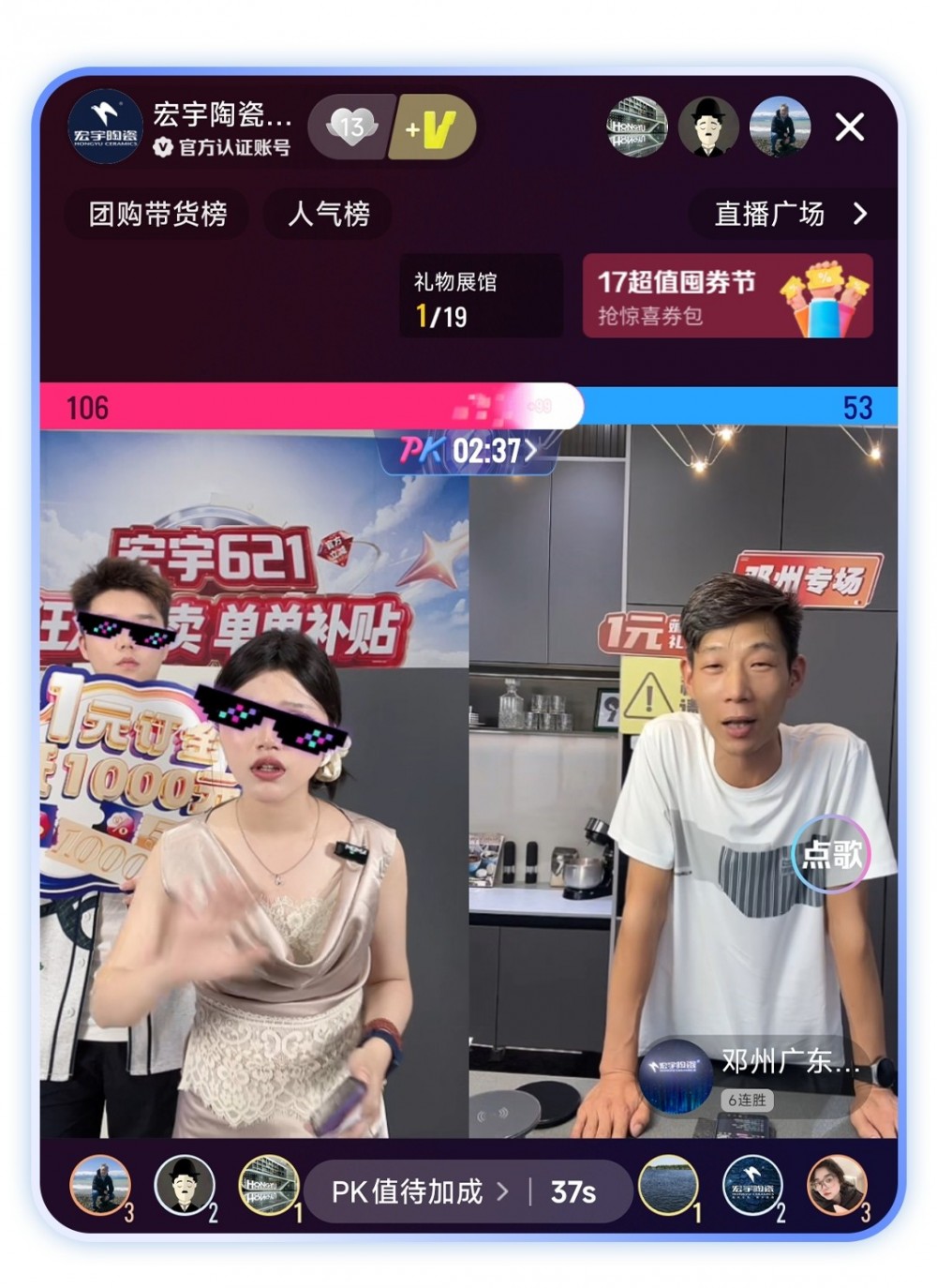Screen dimensions: 937x1288
Task: Open right team's rank 3 contributor
Action: [837, 1185]
